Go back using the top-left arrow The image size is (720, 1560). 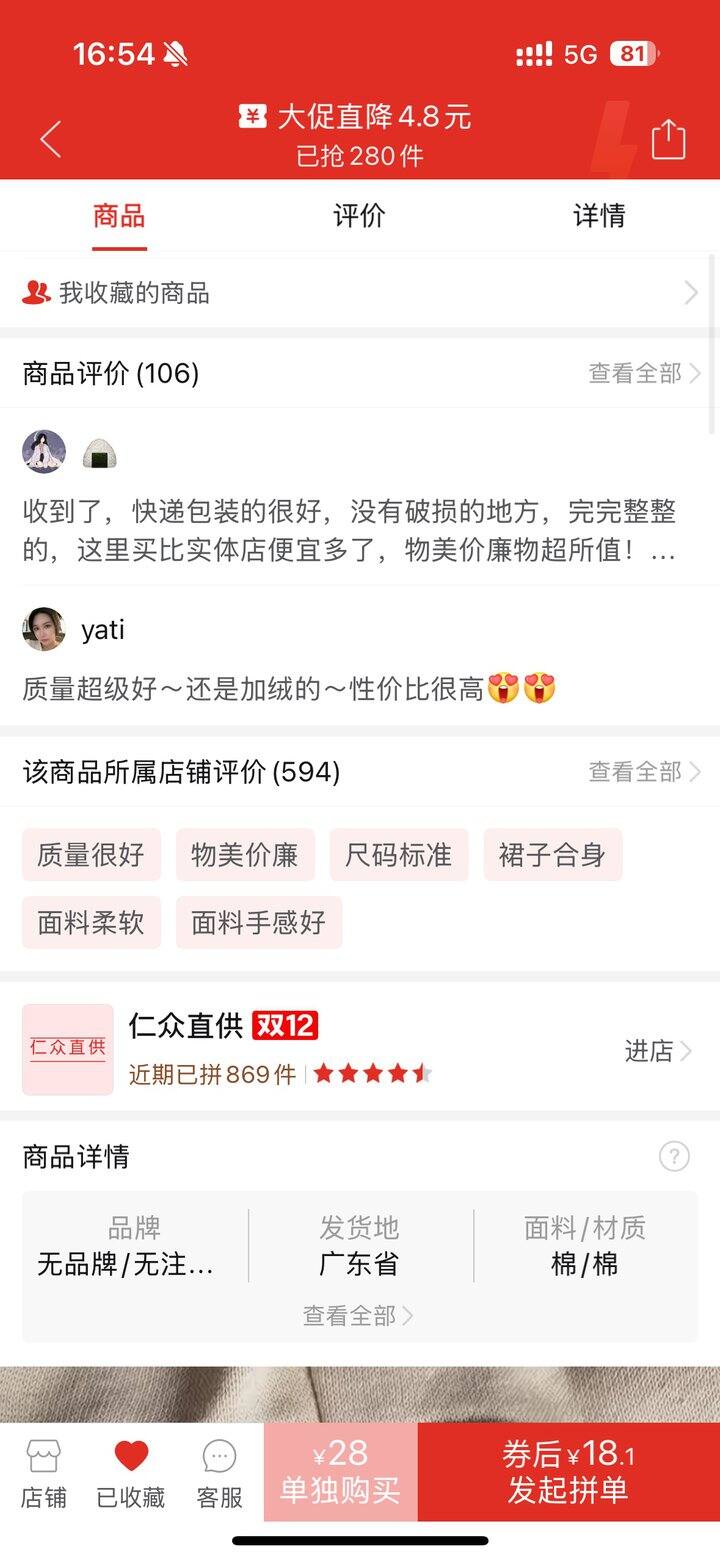pyautogui.click(x=50, y=139)
